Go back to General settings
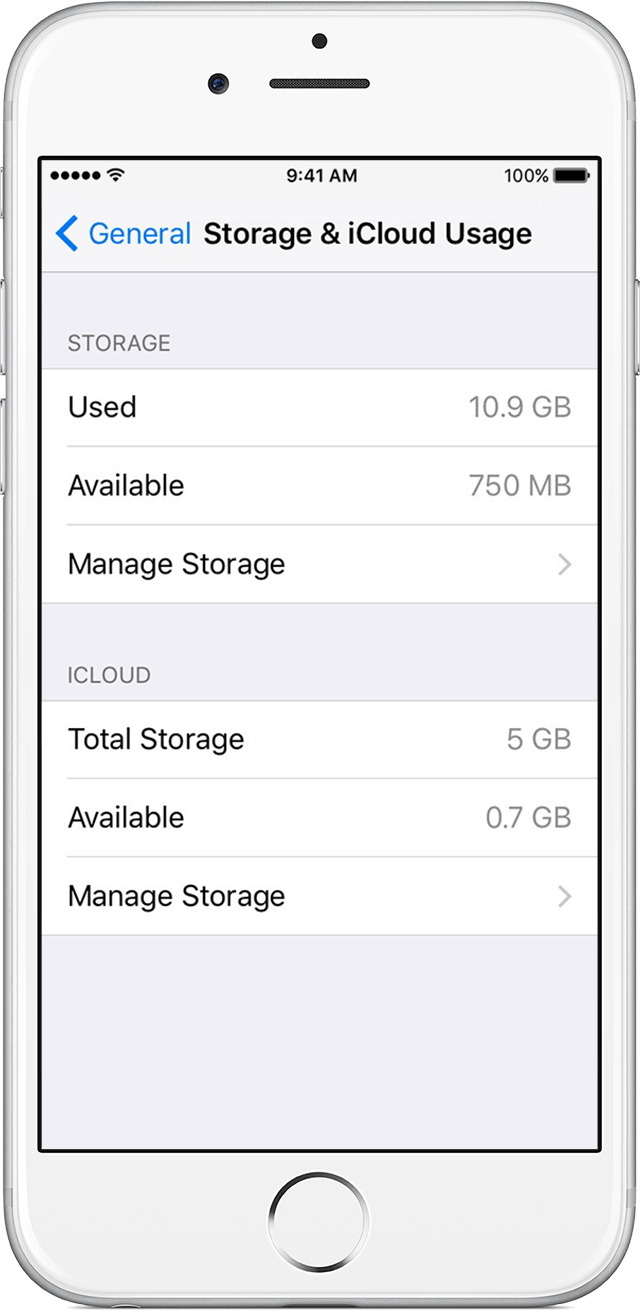The height and width of the screenshot is (1312, 640). tap(123, 234)
